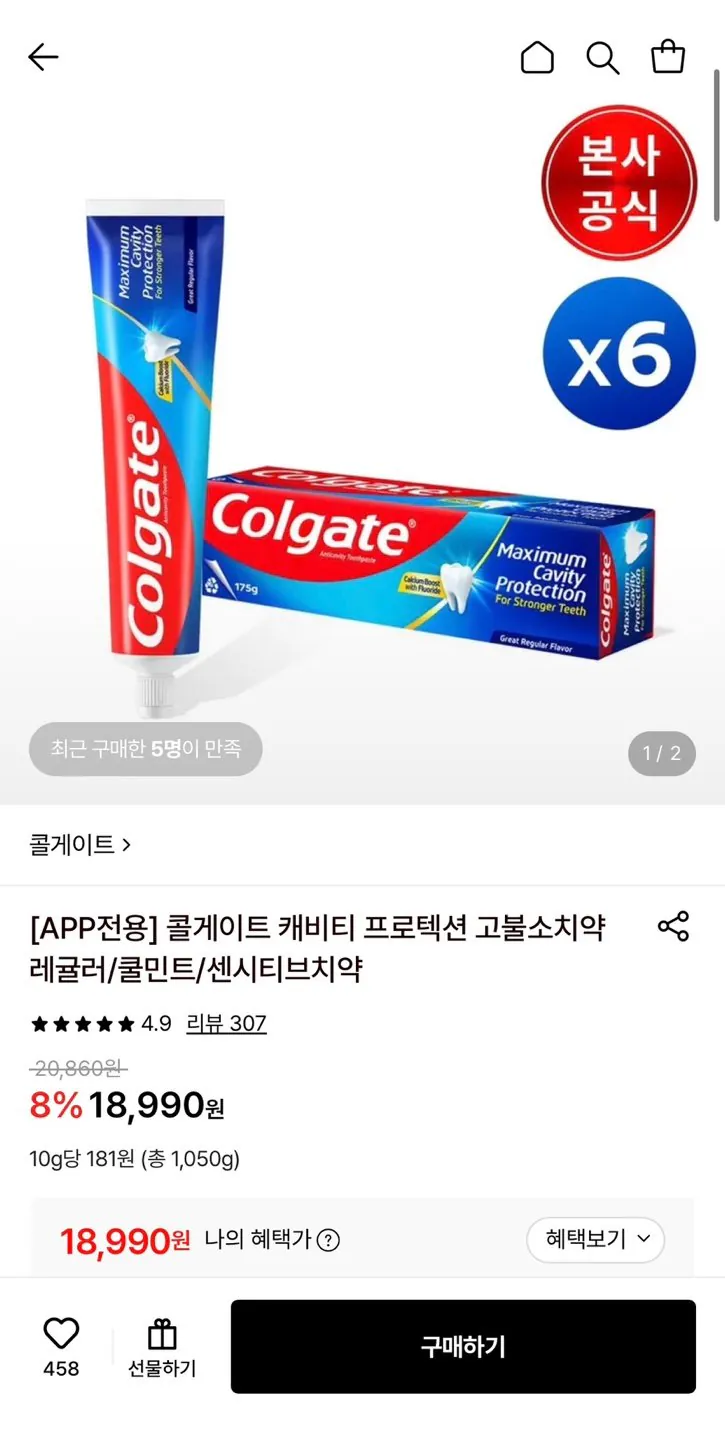
Task: Add product to wishlist with heart icon
Action: click(61, 1346)
